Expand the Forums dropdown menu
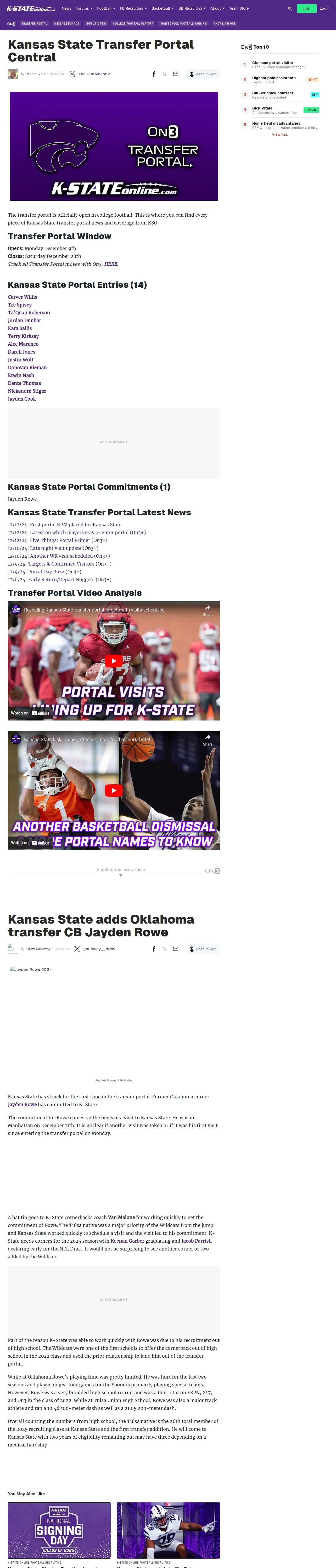 [83, 9]
